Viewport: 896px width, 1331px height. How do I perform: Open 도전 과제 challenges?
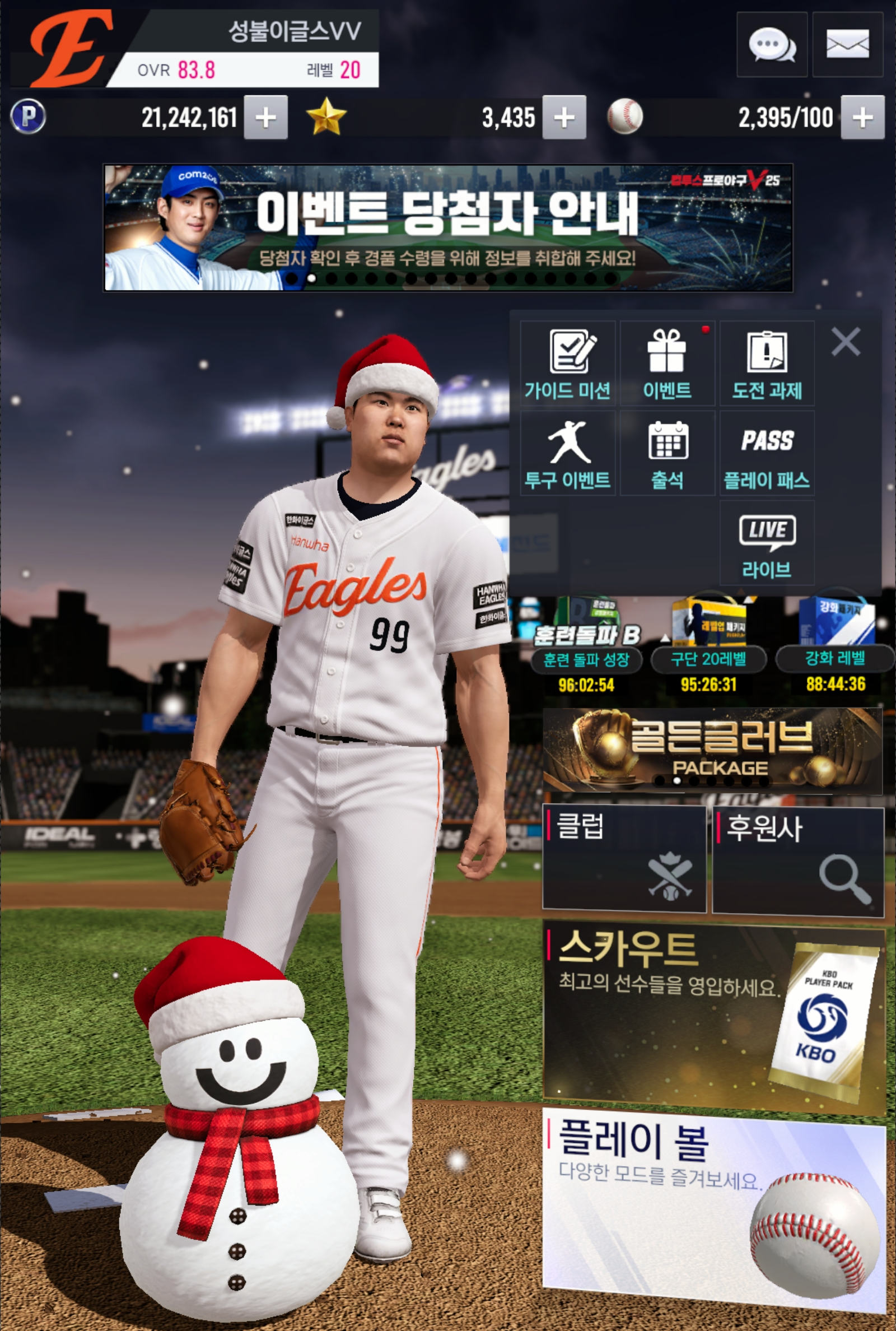(x=767, y=364)
